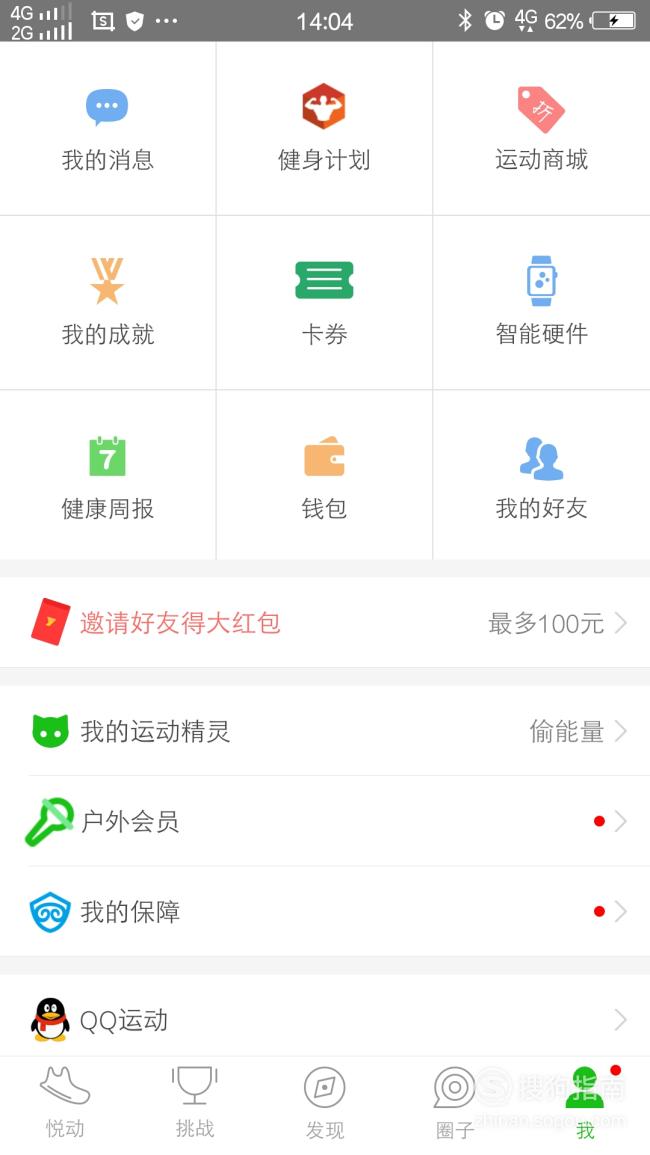
Task: Open the QQ运动 row
Action: 325,1019
